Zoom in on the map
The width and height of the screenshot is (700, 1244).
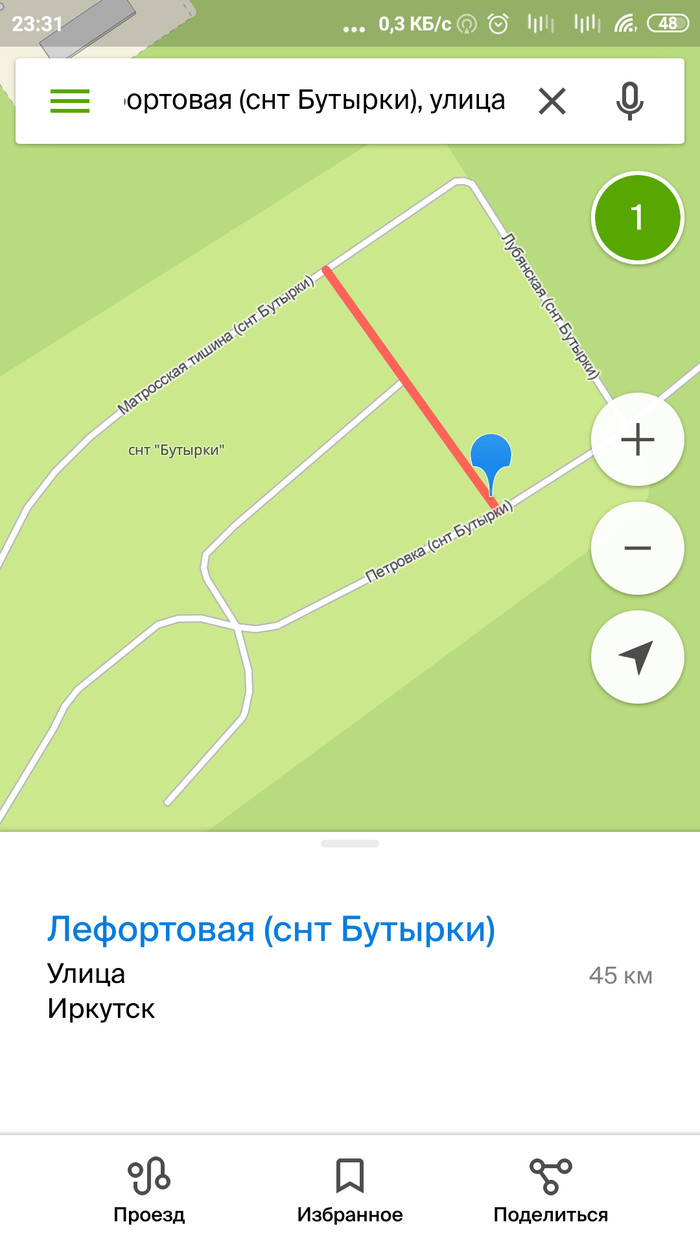[x=637, y=440]
